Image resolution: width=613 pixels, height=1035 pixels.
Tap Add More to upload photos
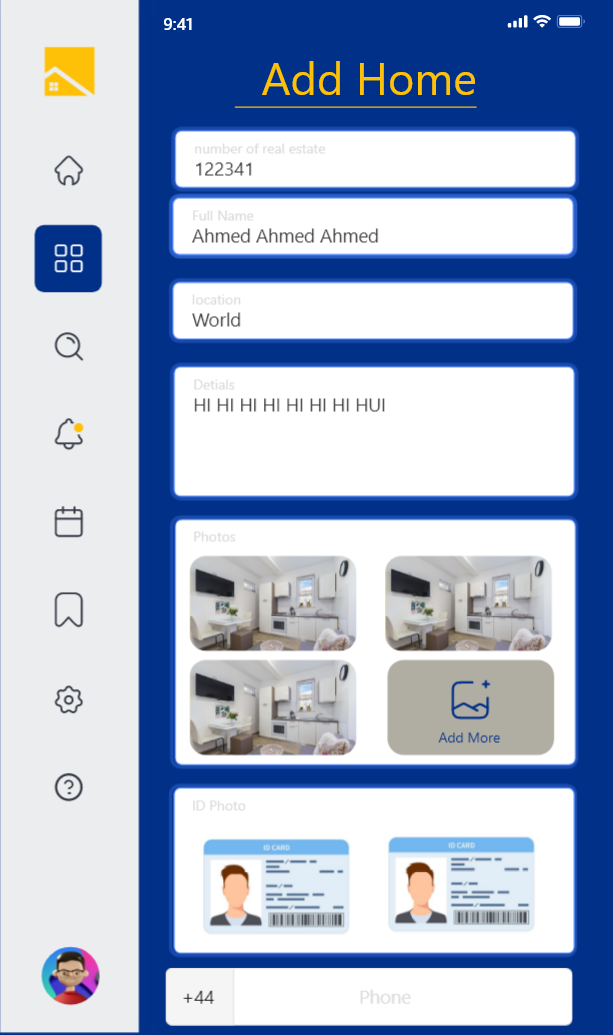pos(470,707)
